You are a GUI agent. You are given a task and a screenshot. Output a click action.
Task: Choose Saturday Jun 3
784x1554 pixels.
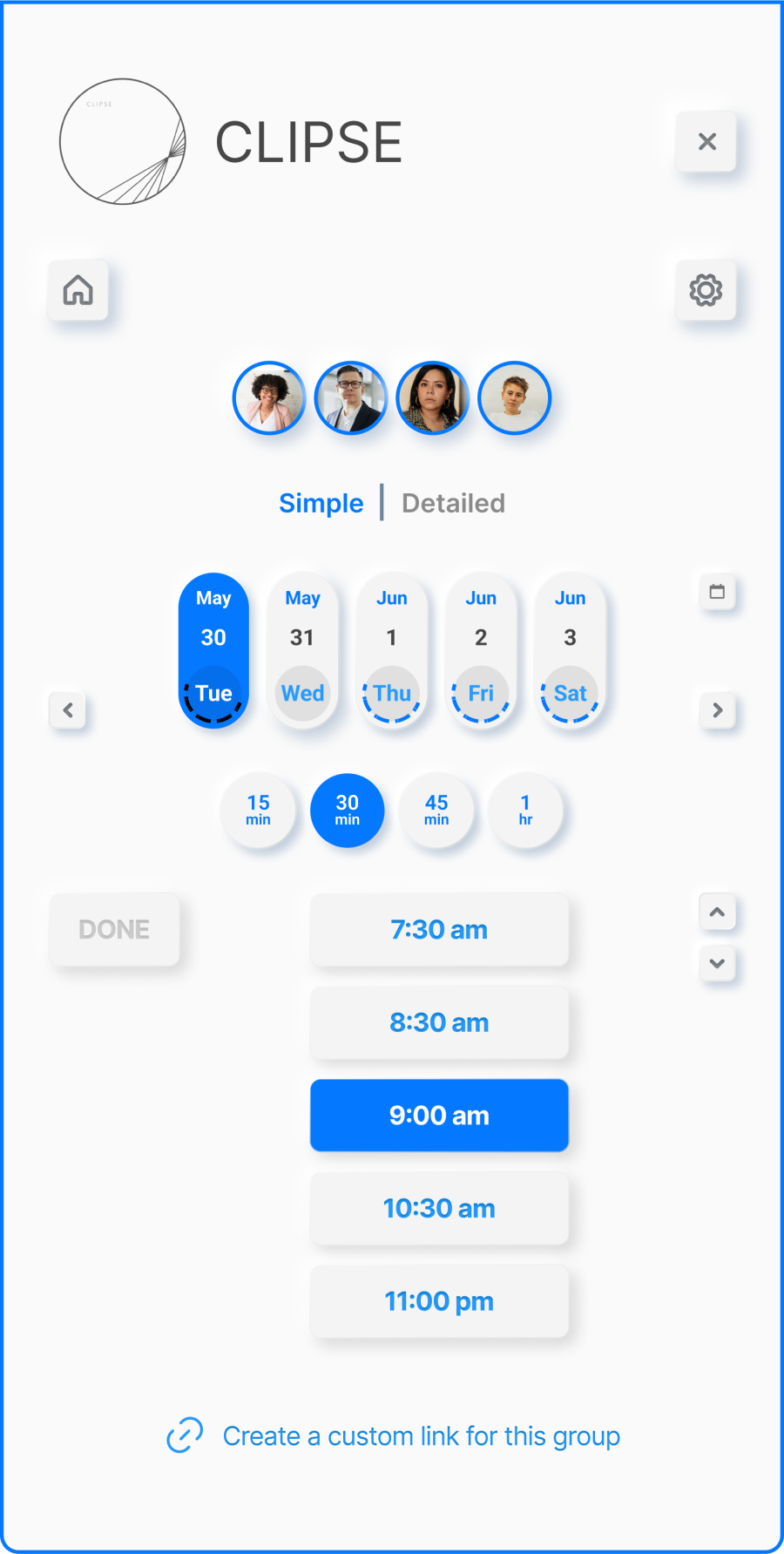[570, 649]
